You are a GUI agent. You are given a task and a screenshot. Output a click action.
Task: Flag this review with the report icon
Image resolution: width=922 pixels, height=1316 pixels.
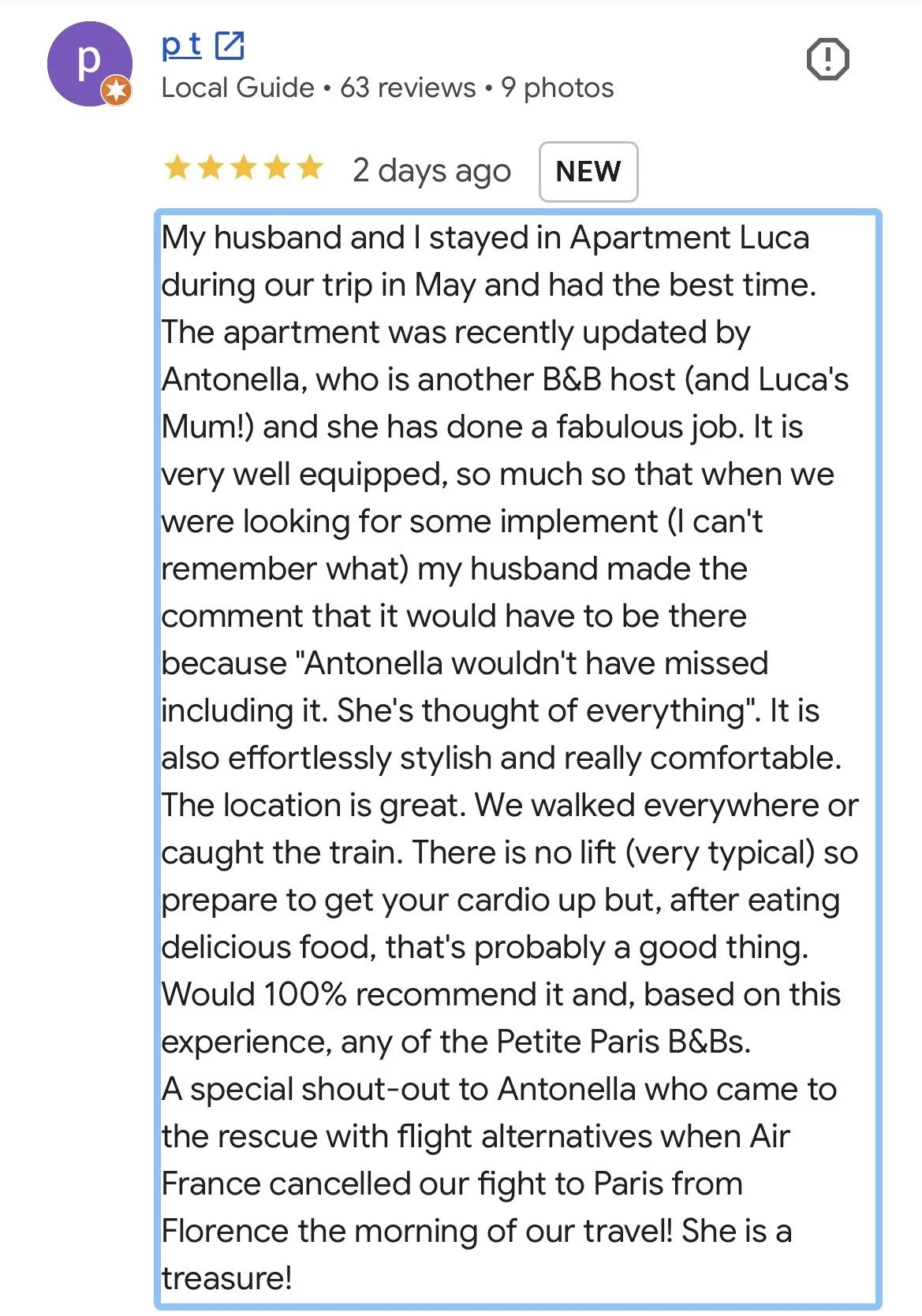pyautogui.click(x=827, y=59)
